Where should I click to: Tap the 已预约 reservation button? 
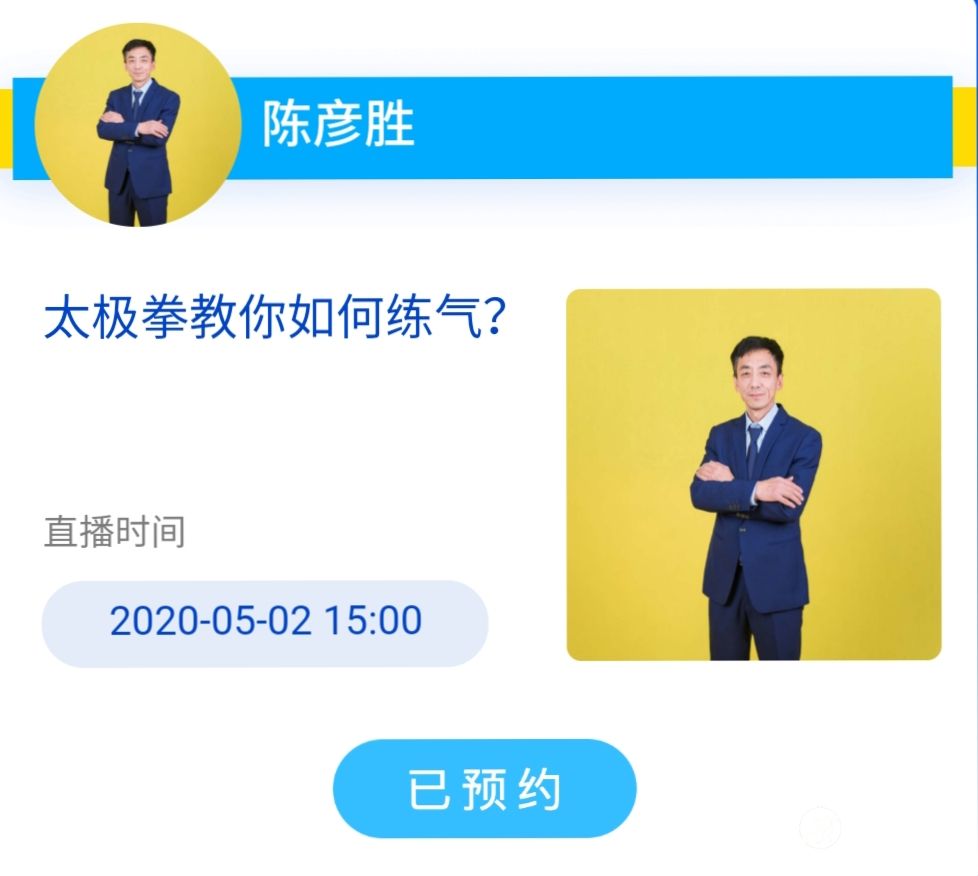(484, 789)
